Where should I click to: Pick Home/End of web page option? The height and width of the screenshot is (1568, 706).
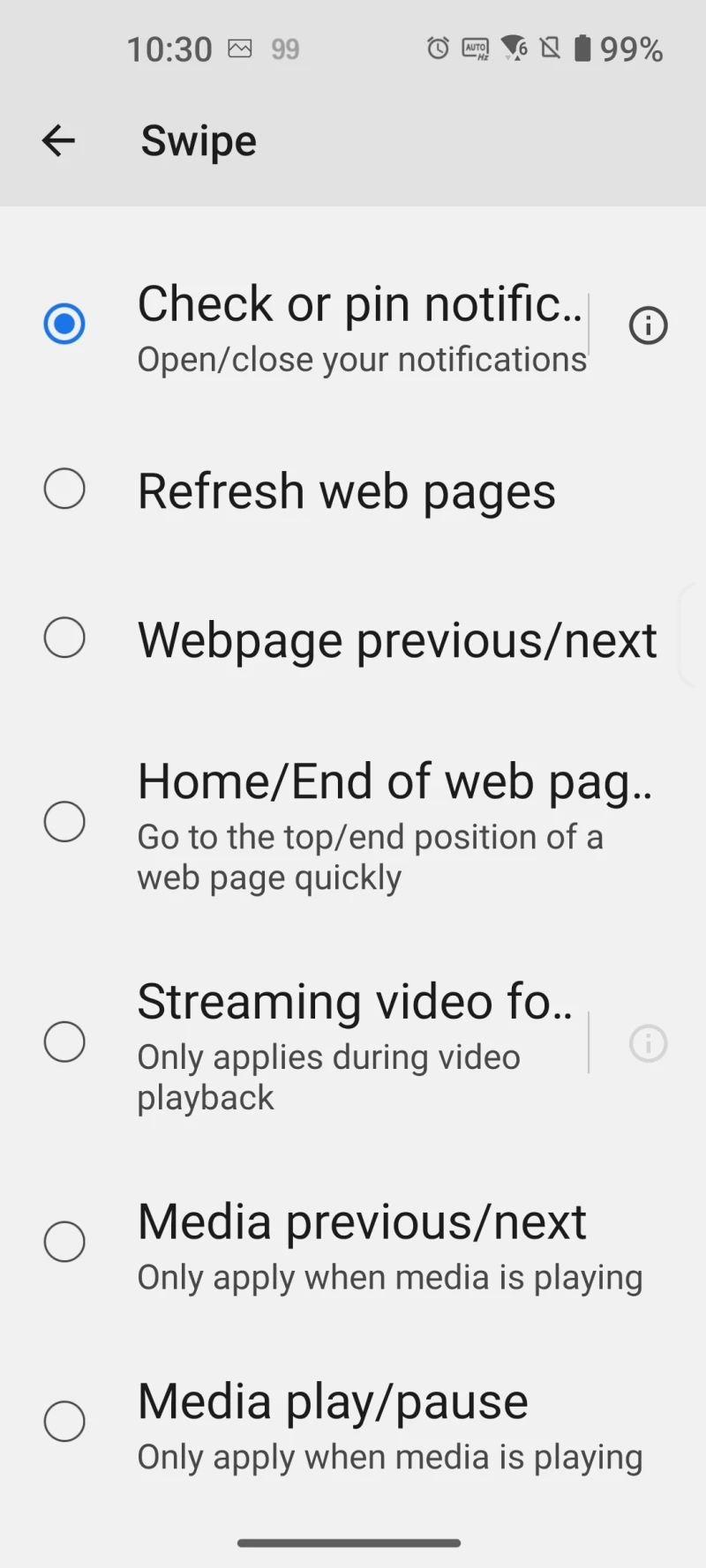coord(64,821)
